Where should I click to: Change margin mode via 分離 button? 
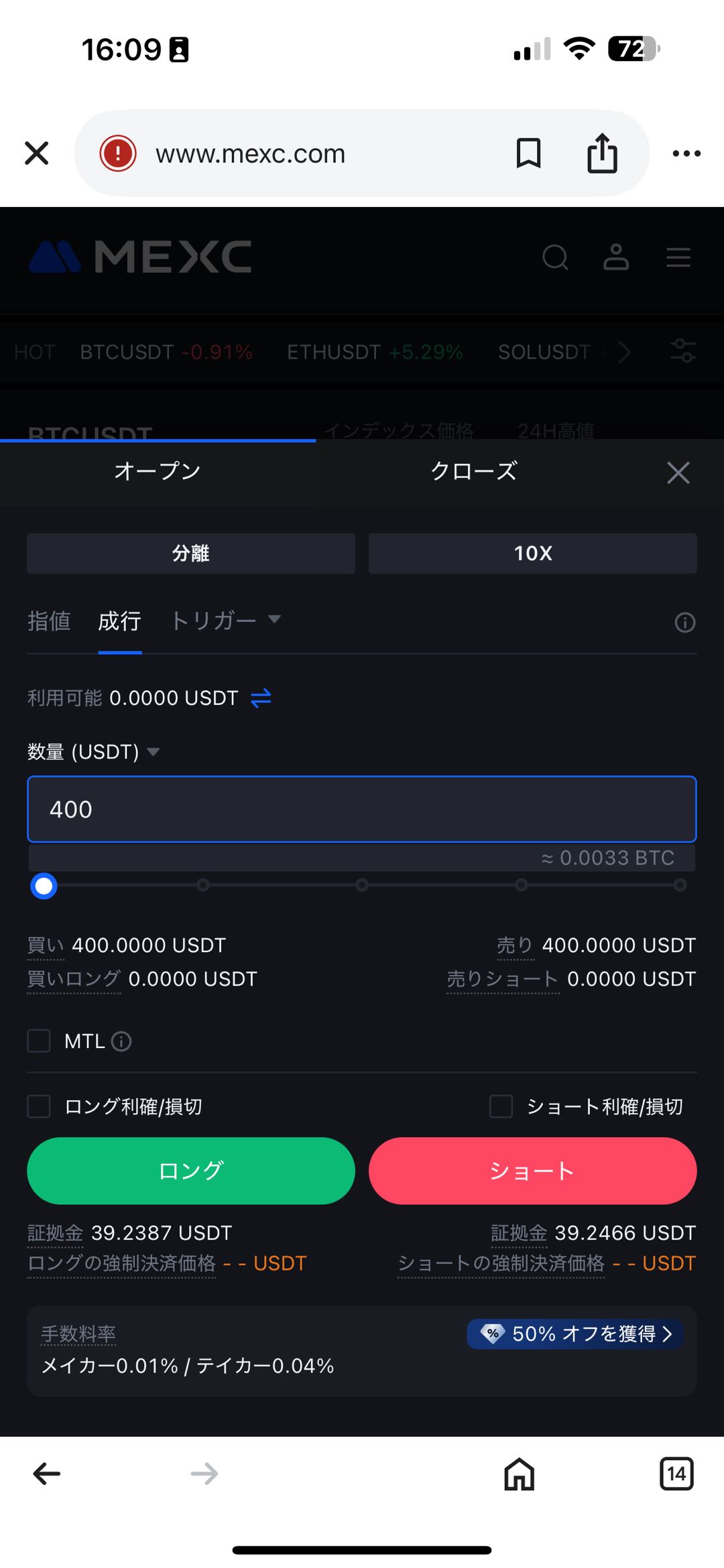pos(190,553)
